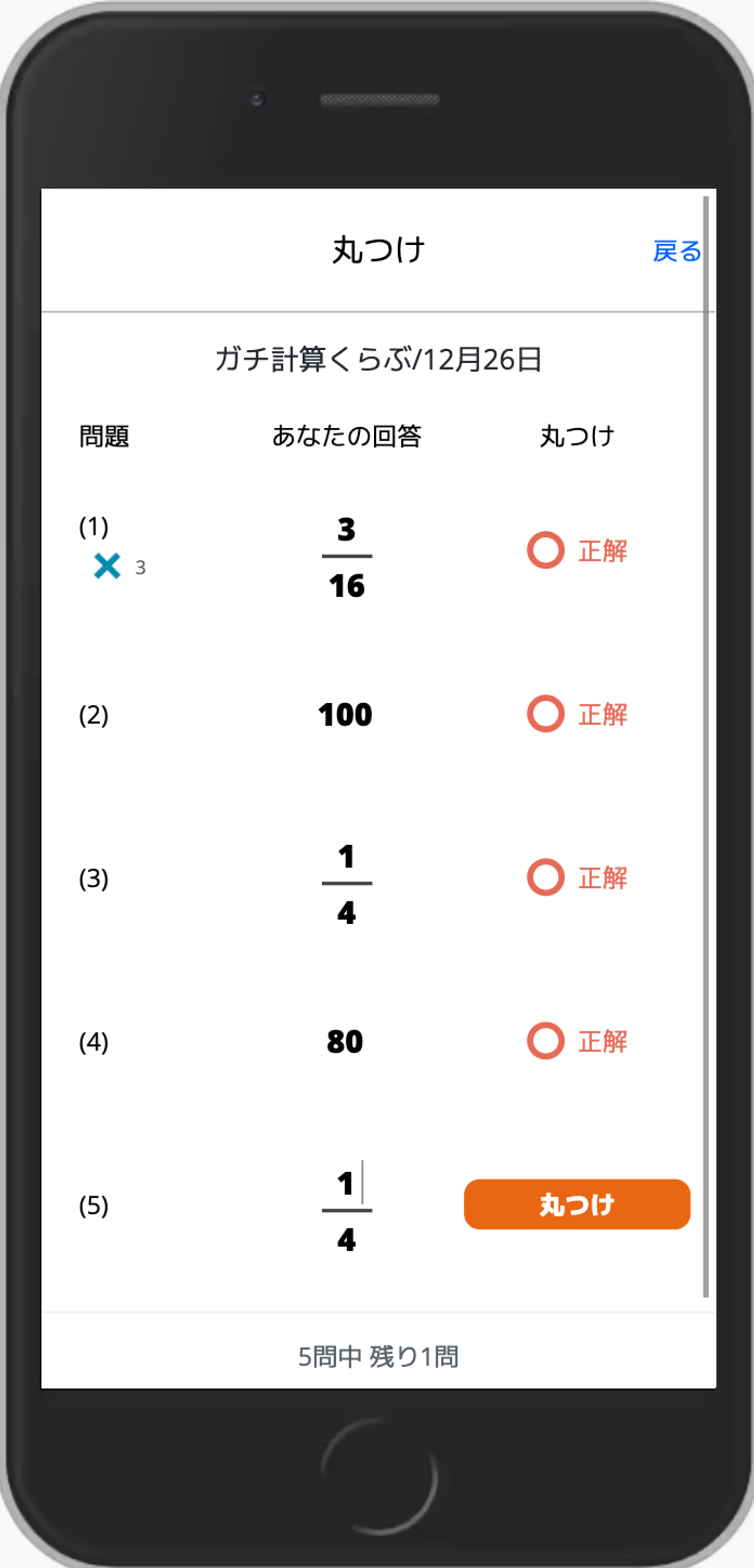Edit the numerator of answer 5

coord(346,1183)
